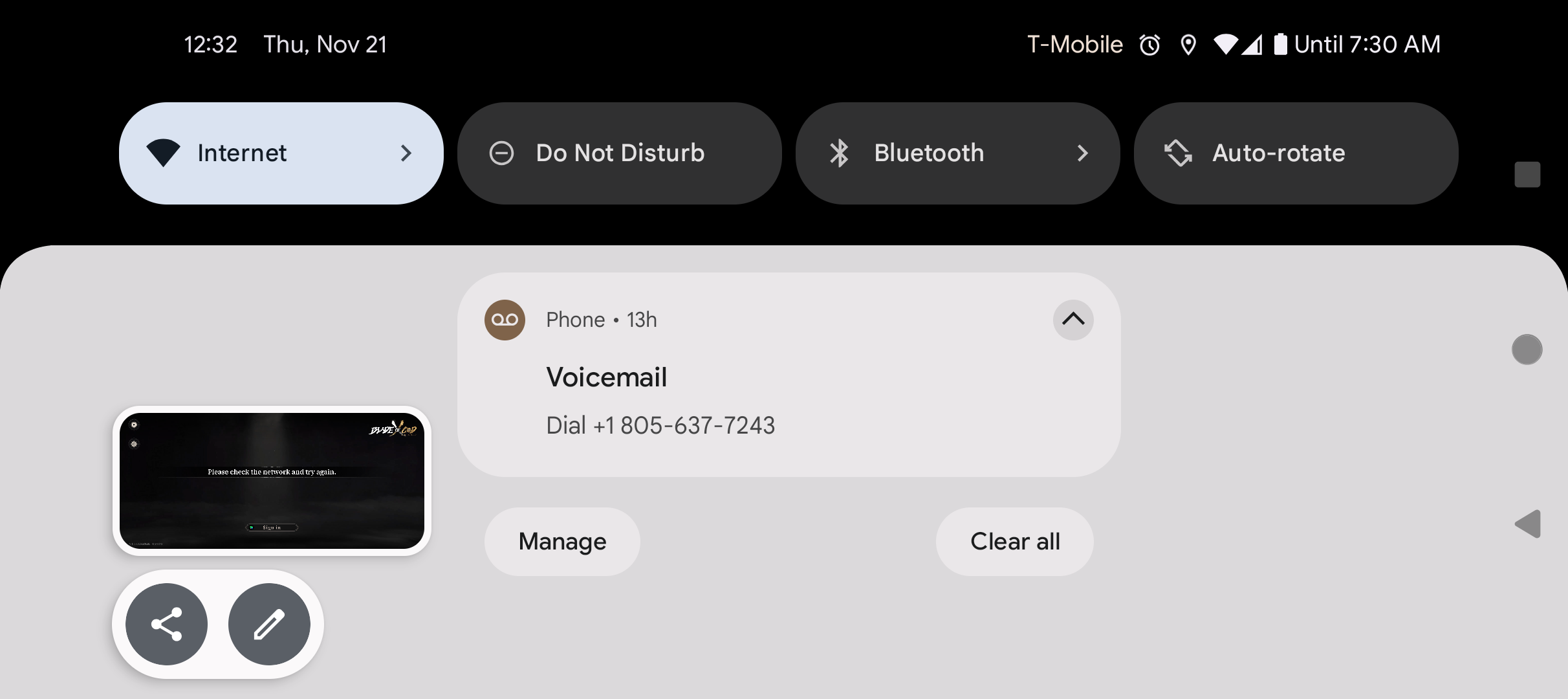Collapse the Phone voicemail notification
The width and height of the screenshot is (1568, 699).
pyautogui.click(x=1073, y=320)
